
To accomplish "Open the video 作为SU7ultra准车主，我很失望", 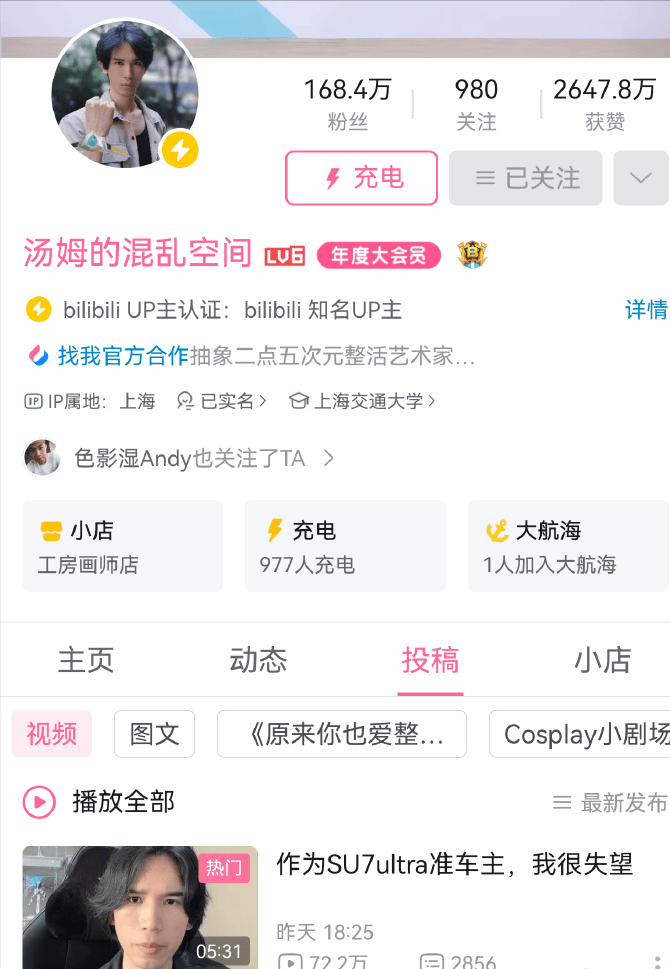I will click(454, 864).
